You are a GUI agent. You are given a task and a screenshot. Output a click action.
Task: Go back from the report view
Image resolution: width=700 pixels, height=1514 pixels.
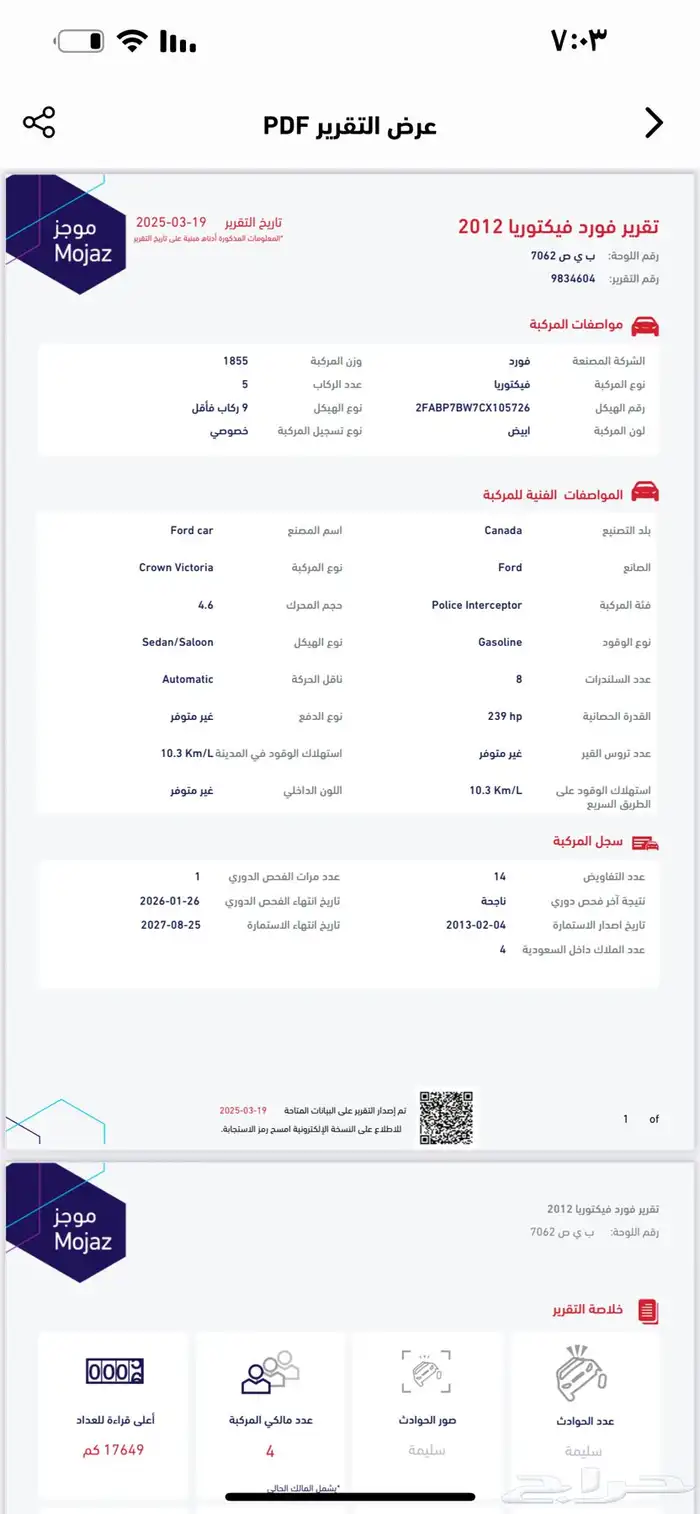coord(653,123)
